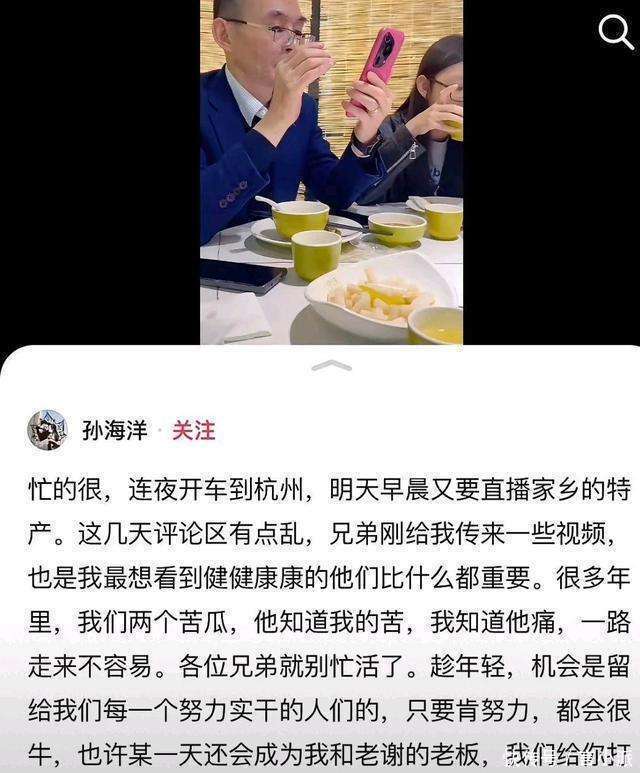Screen dimensions: 640x773
Task: Open search via the magnifier icon
Action: coord(616,32)
